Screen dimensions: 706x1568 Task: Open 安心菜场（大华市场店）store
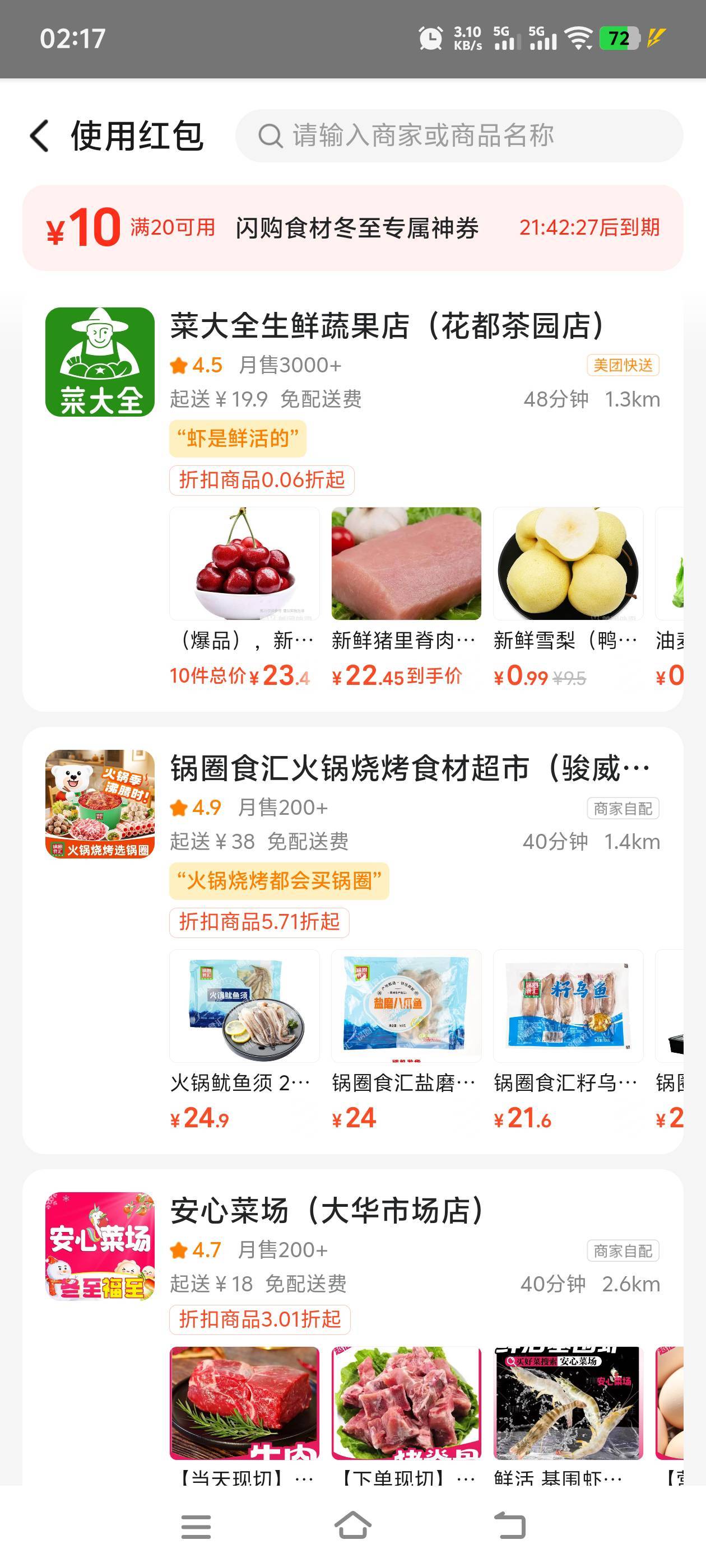coord(327,1211)
